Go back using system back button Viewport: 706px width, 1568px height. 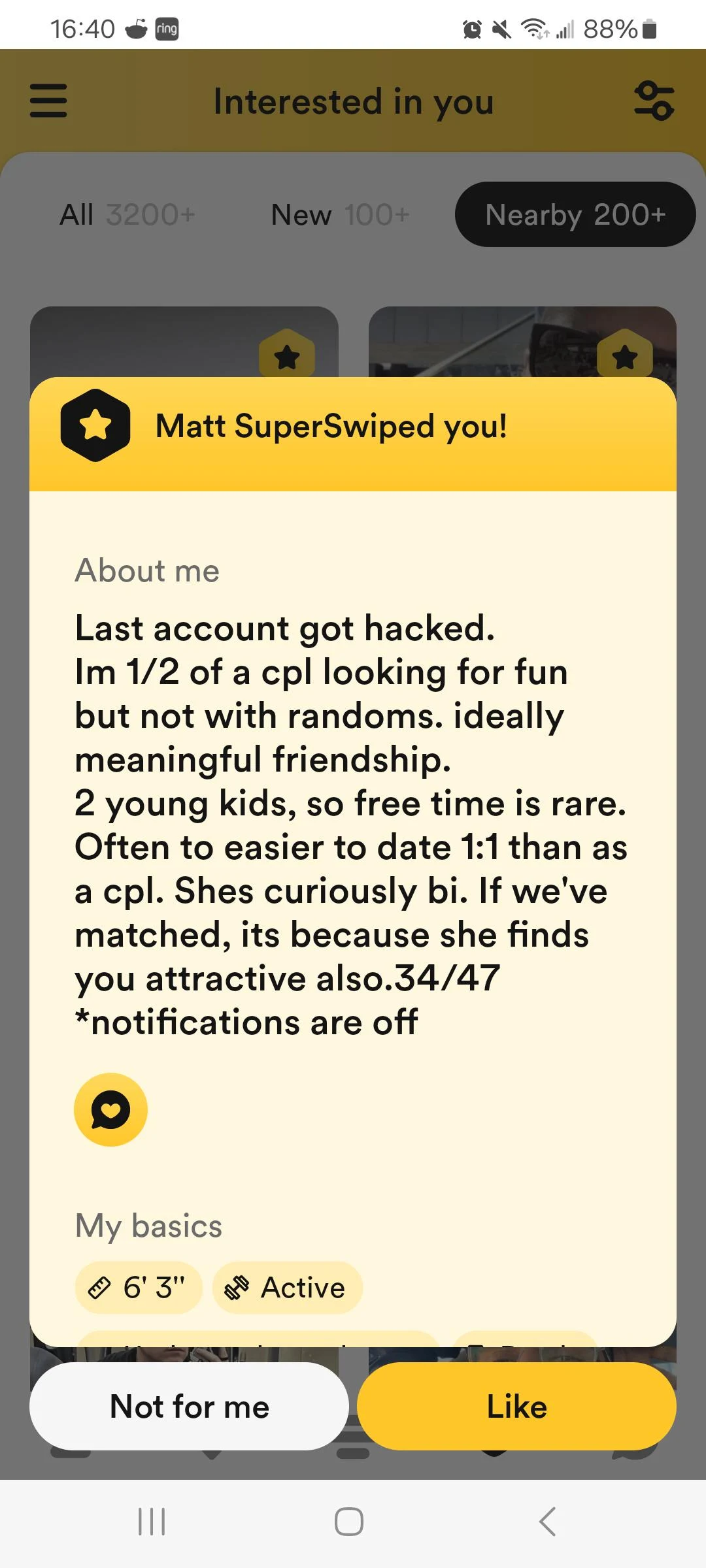[x=548, y=1522]
